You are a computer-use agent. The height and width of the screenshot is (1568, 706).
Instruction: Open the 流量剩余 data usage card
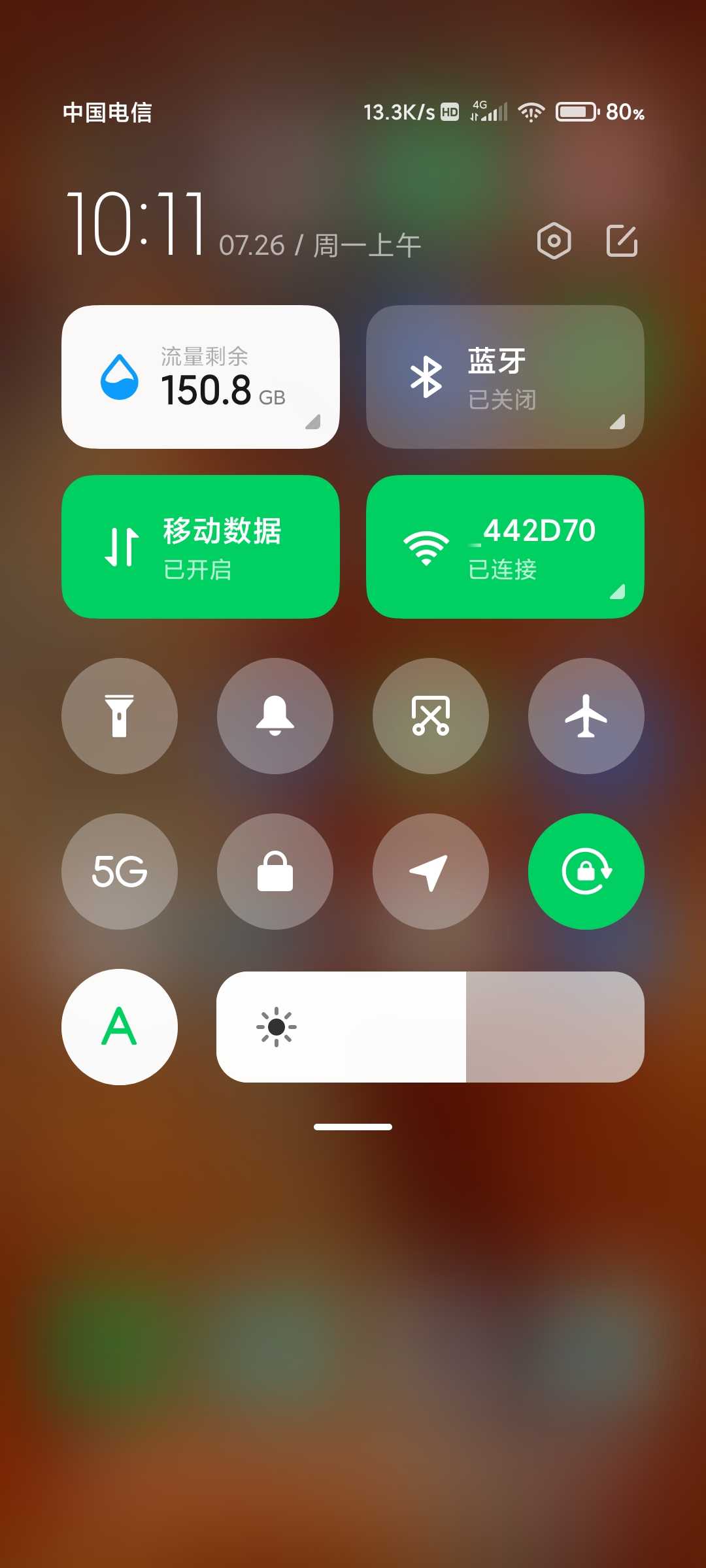point(201,377)
